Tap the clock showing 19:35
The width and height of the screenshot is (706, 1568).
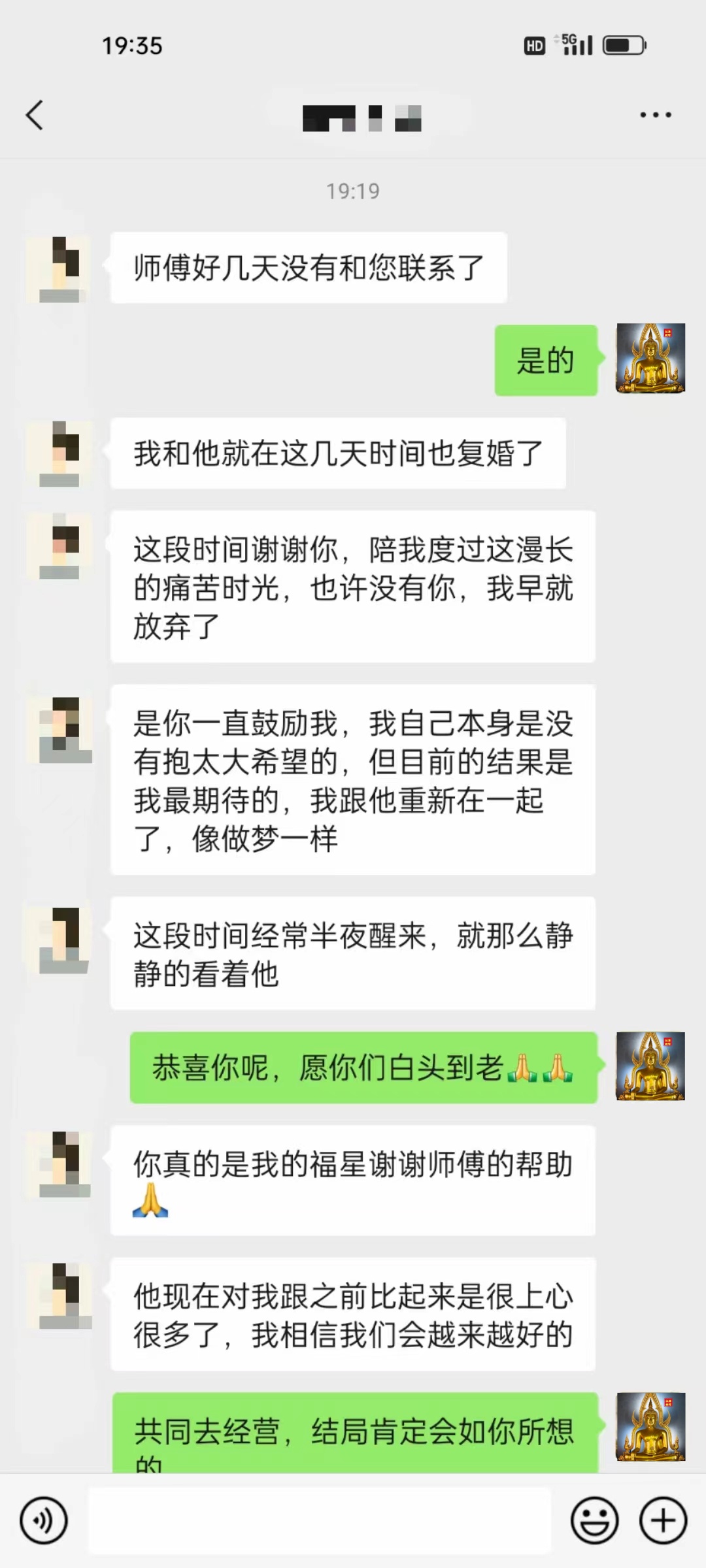pyautogui.click(x=133, y=46)
